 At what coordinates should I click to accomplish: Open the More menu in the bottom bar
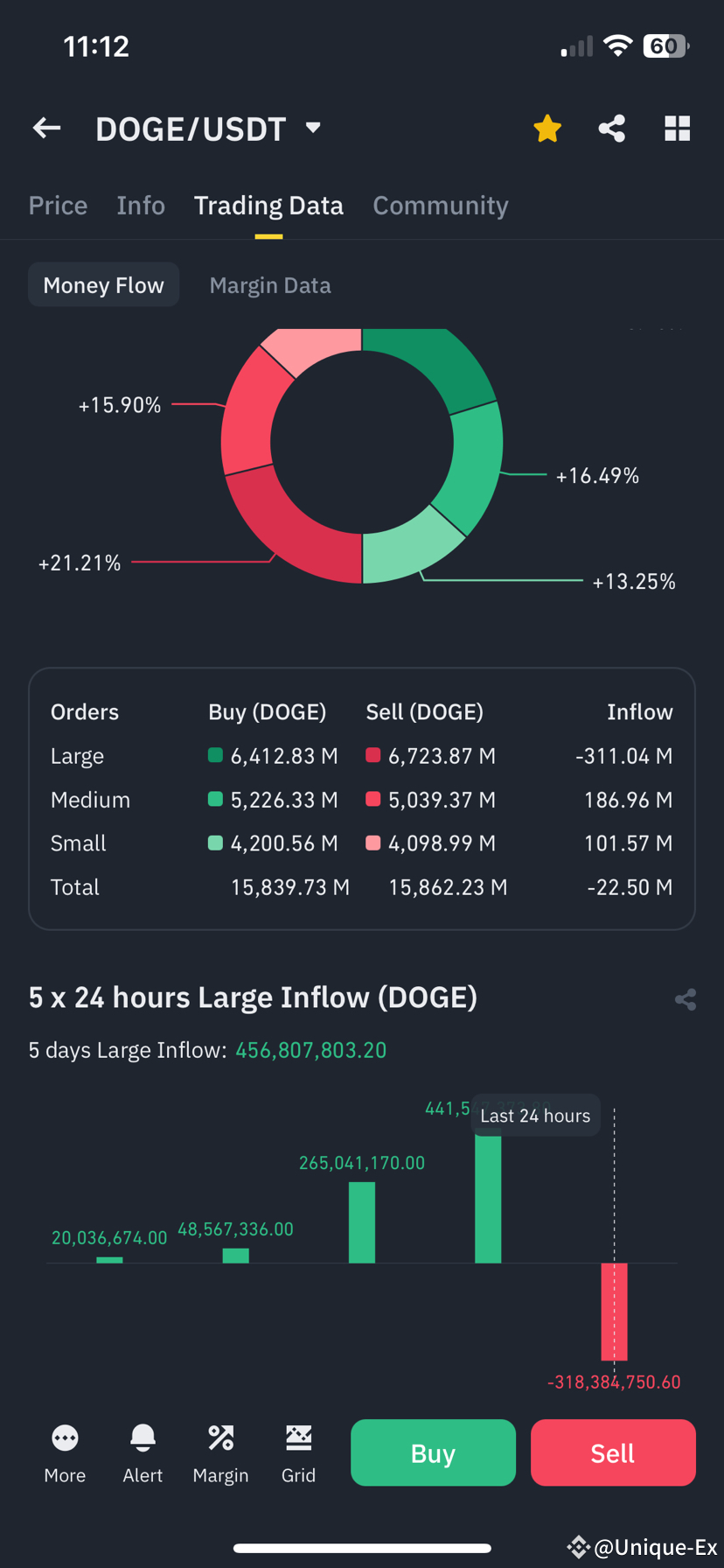[65, 1451]
